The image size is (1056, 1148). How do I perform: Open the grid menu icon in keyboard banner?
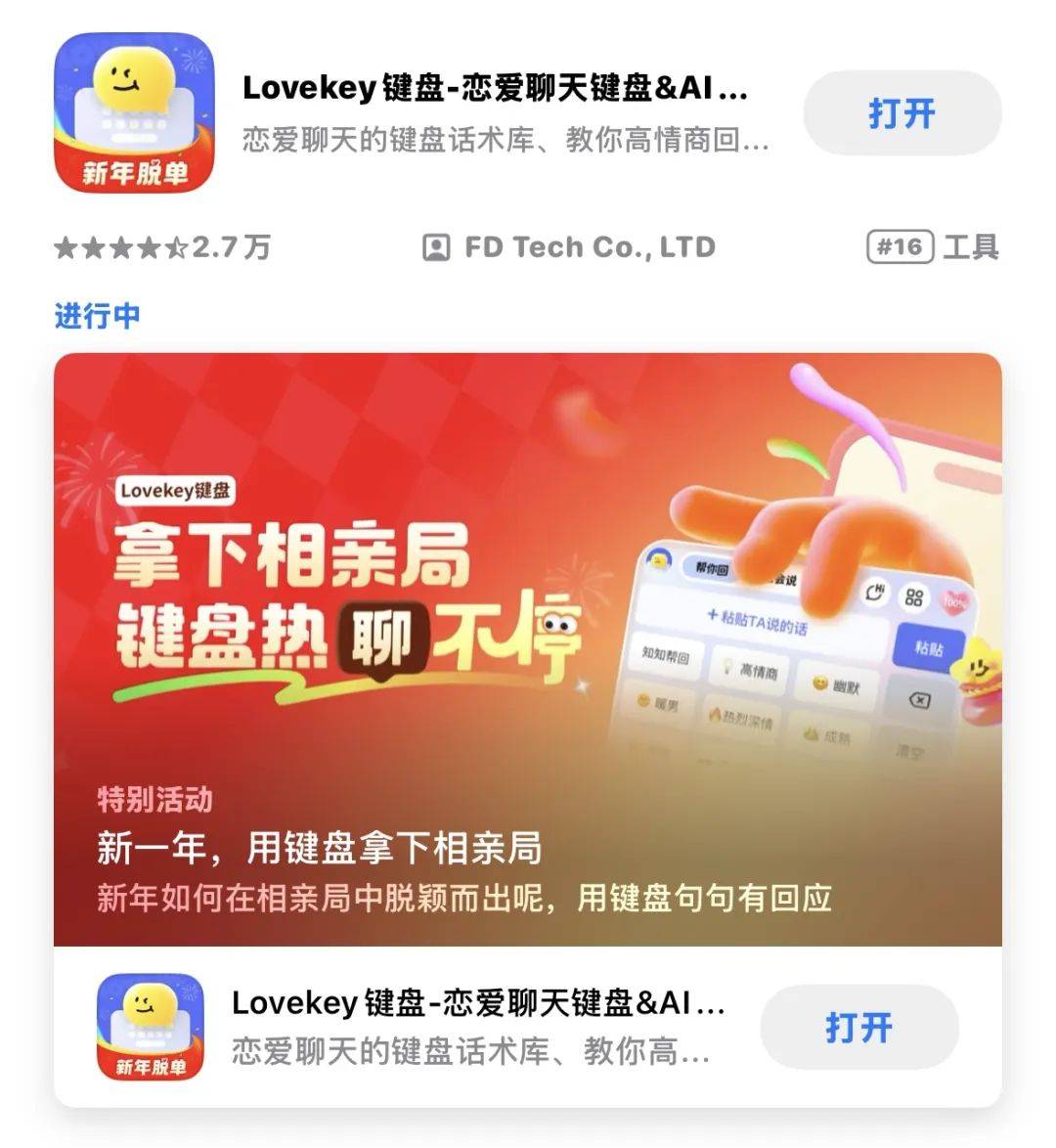click(x=914, y=596)
